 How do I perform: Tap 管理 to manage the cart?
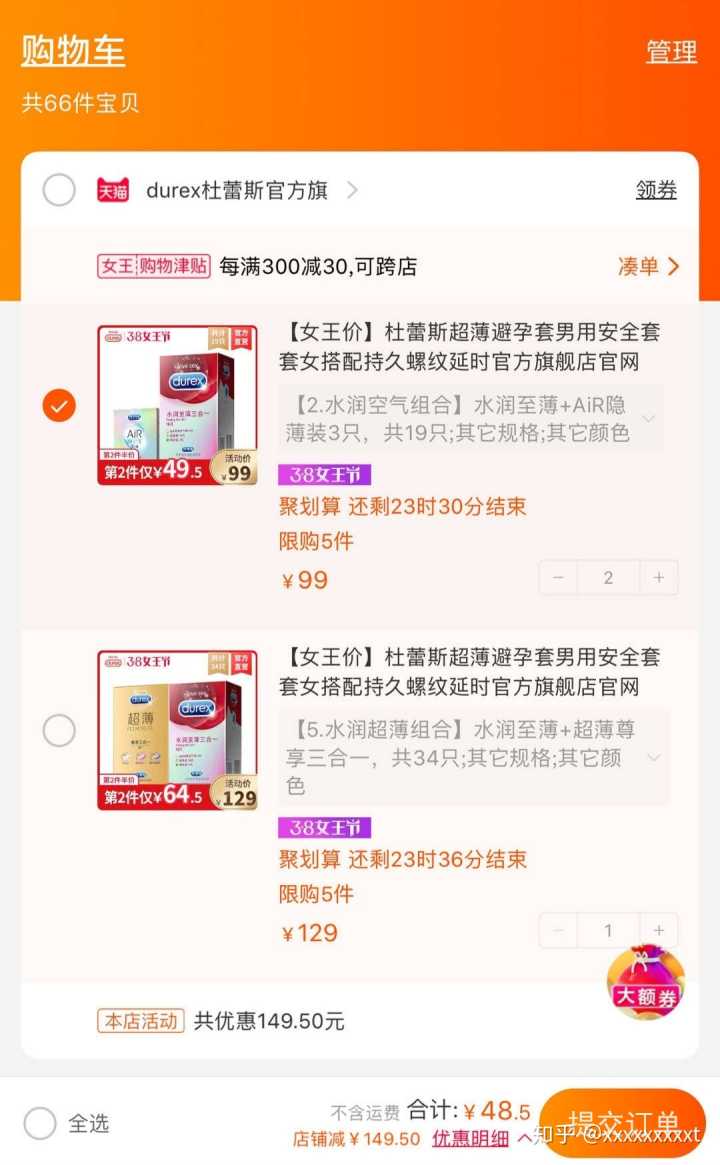click(x=671, y=52)
